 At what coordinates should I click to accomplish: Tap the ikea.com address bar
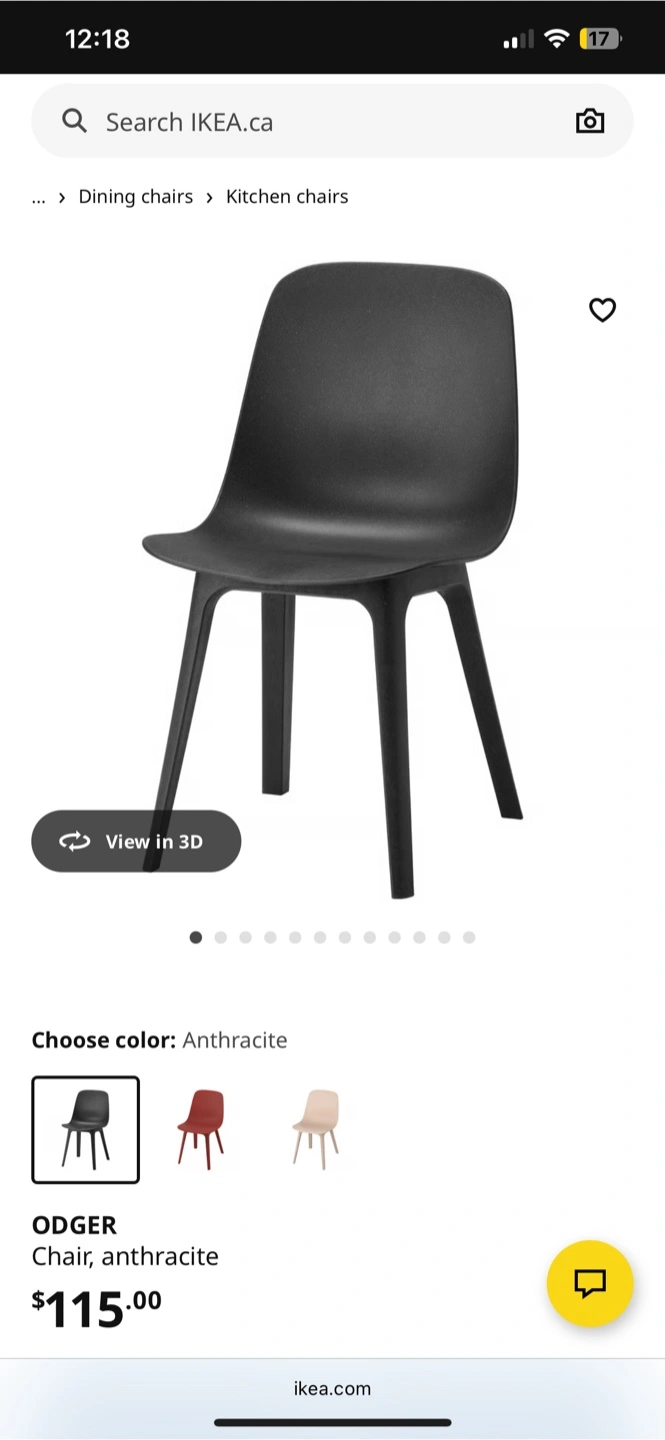[x=332, y=1388]
